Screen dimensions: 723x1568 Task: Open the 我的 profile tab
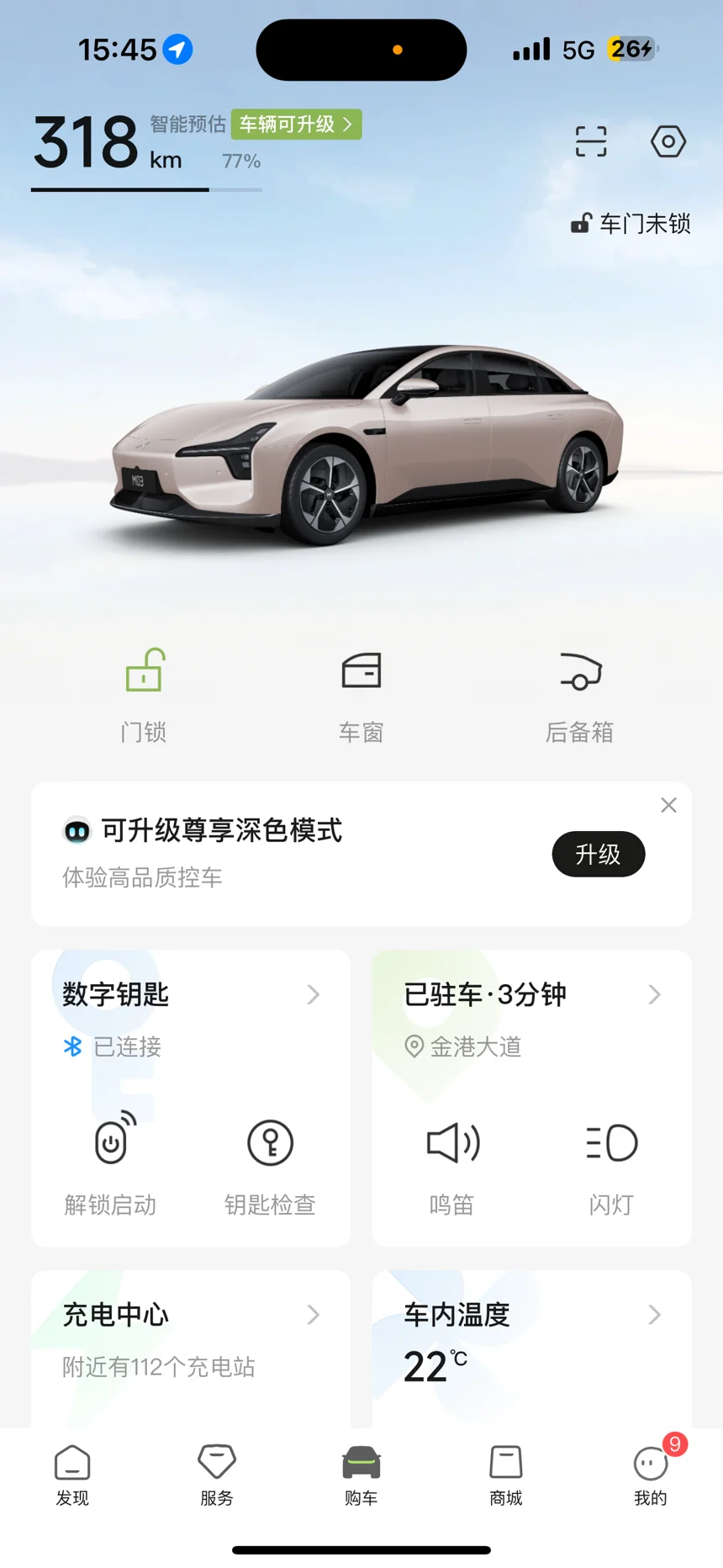pos(651,1475)
